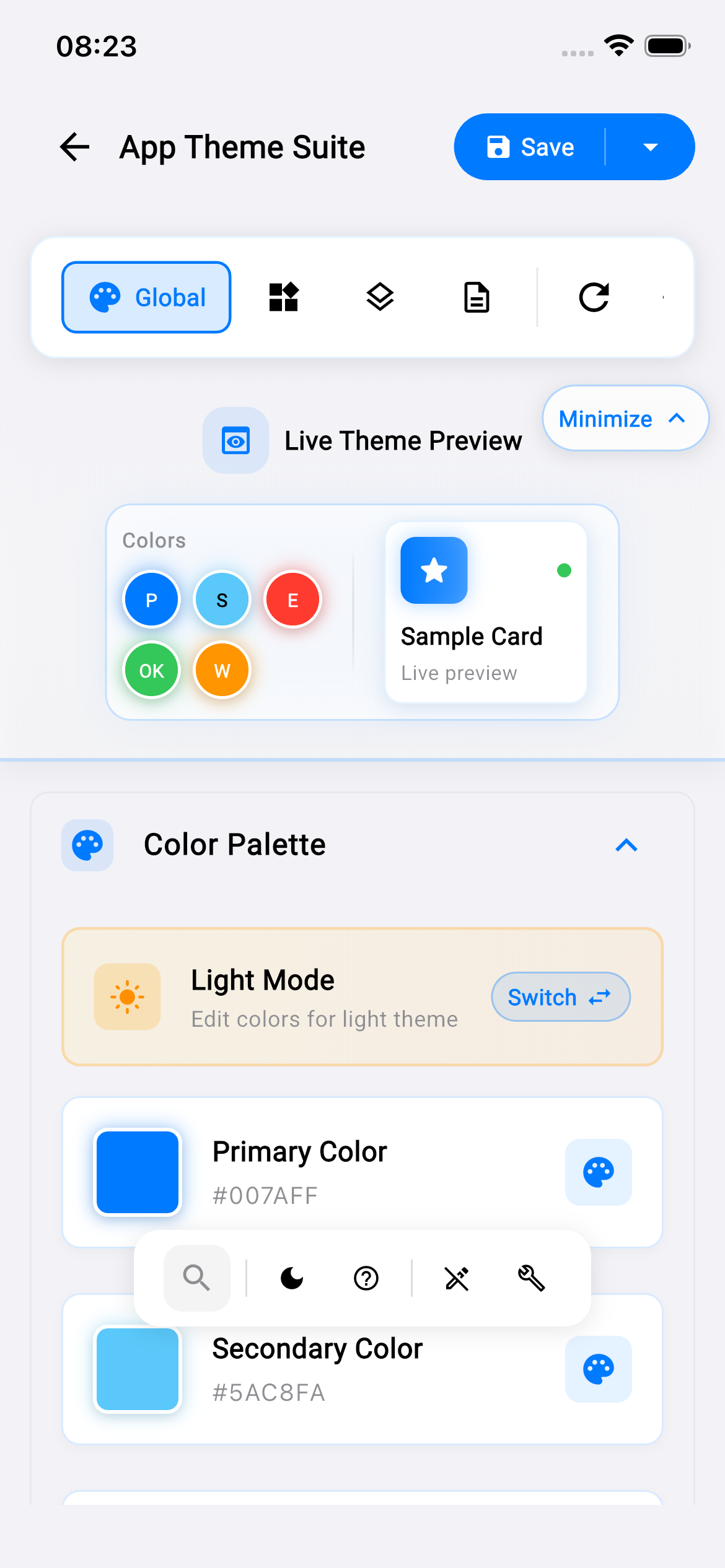Tap the Primary Color blue swatch

(138, 1172)
